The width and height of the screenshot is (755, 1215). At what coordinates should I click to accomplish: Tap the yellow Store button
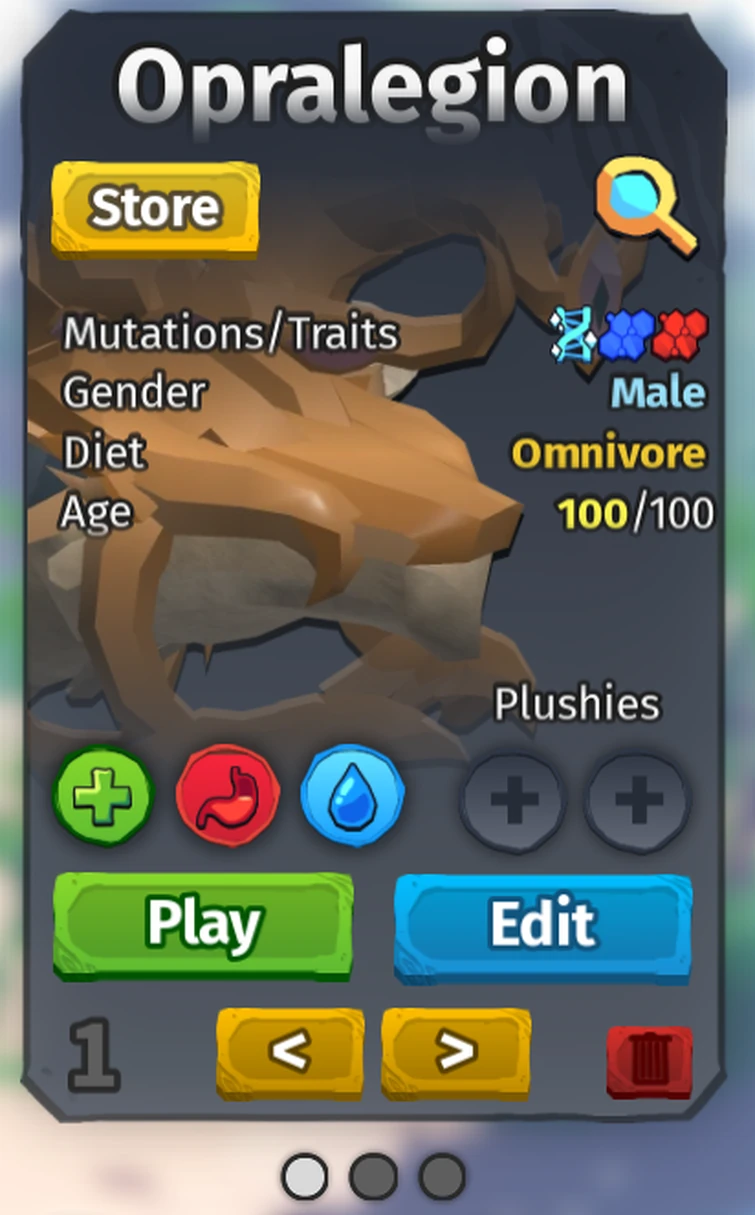click(155, 208)
